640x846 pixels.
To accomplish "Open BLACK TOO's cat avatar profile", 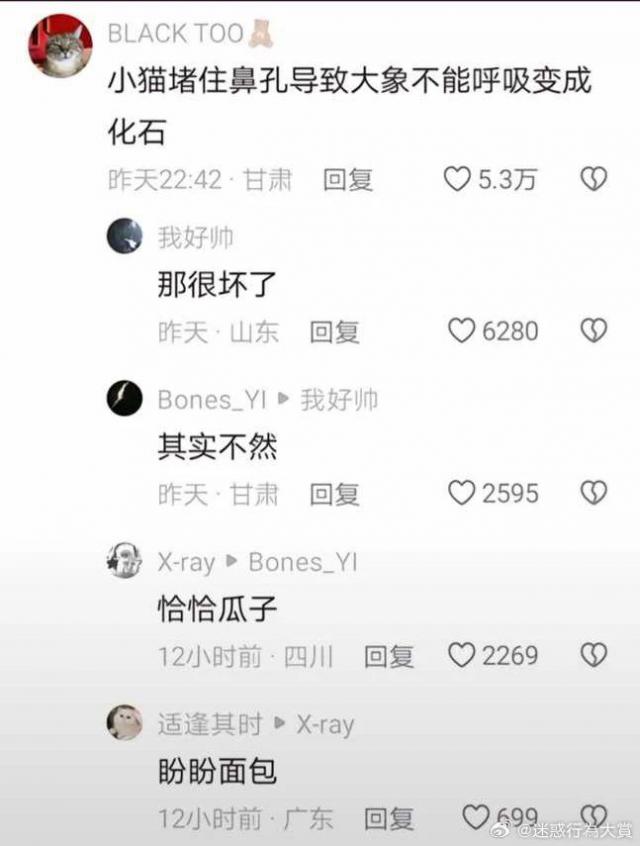I will (59, 46).
